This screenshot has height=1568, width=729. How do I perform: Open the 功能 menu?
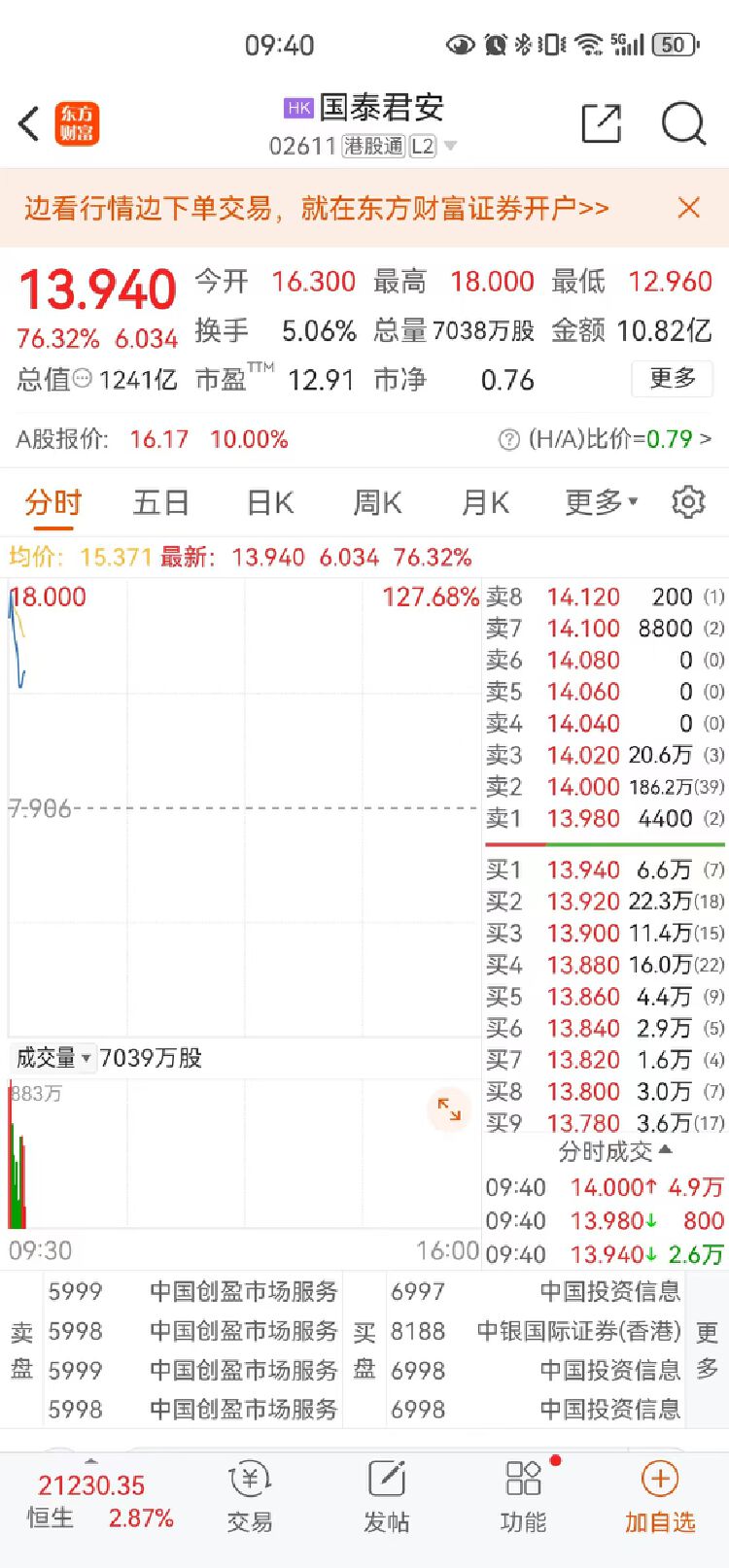point(523,1497)
